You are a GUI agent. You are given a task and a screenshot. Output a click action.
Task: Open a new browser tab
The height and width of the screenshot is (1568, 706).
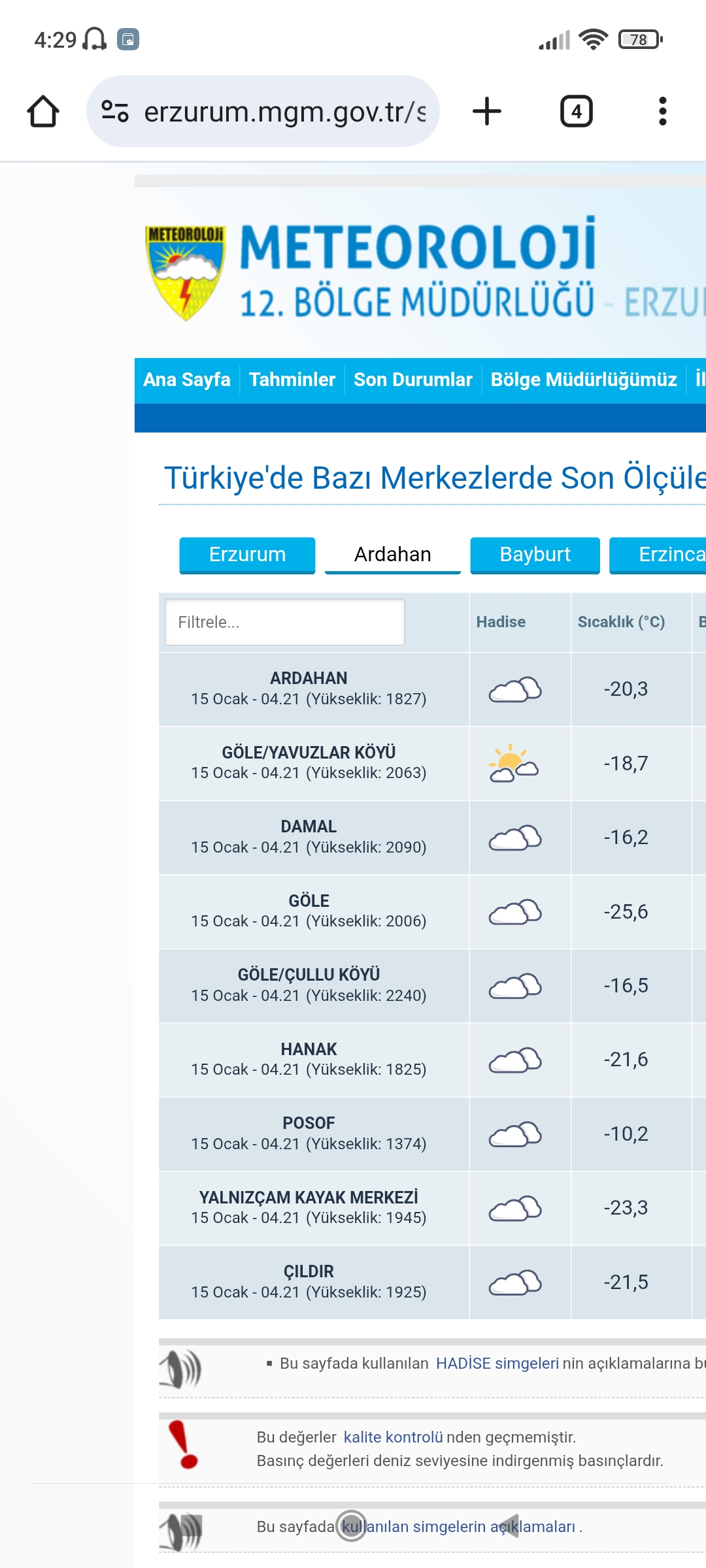pos(487,111)
